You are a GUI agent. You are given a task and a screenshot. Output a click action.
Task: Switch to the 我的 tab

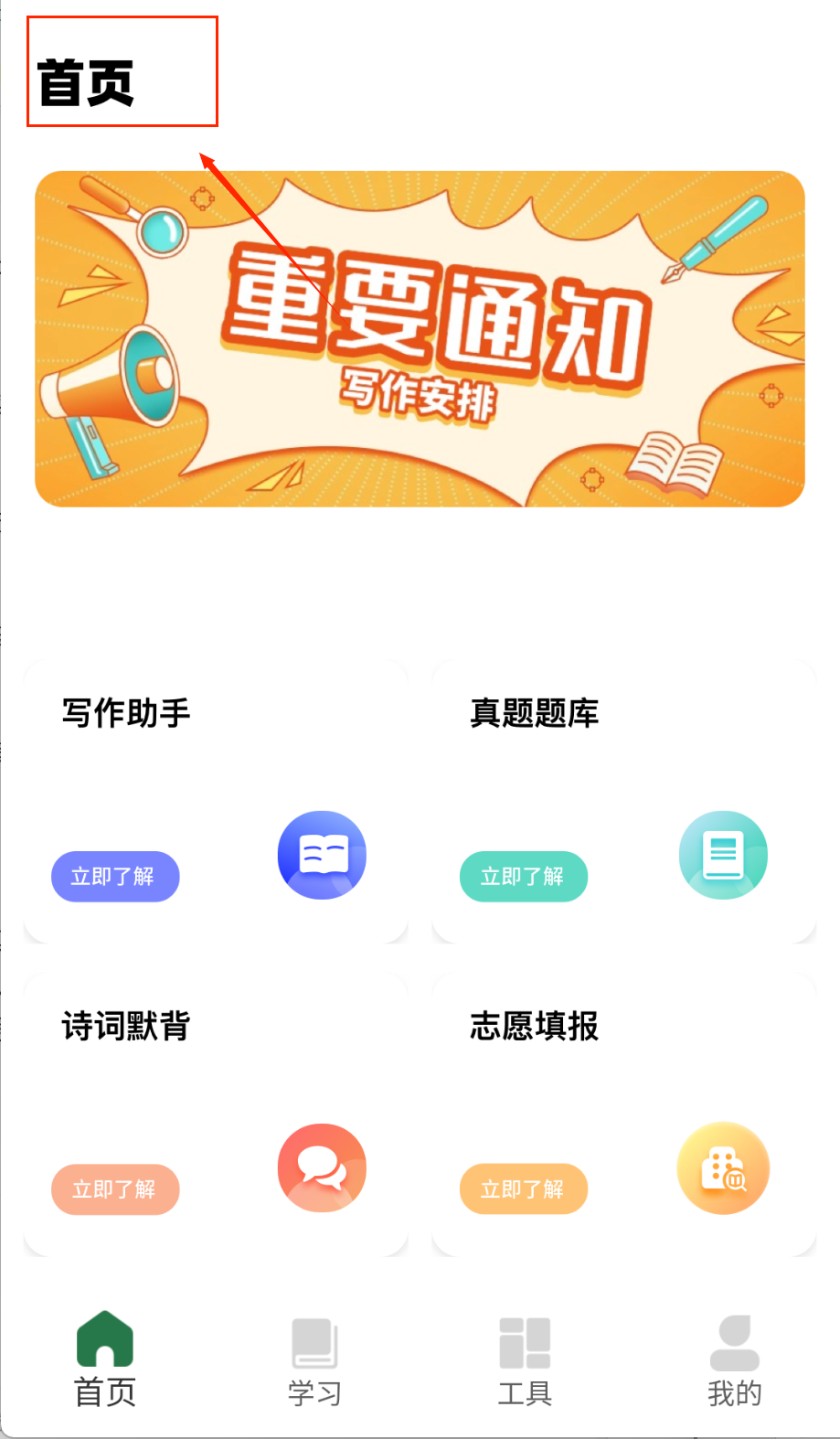tap(734, 1360)
